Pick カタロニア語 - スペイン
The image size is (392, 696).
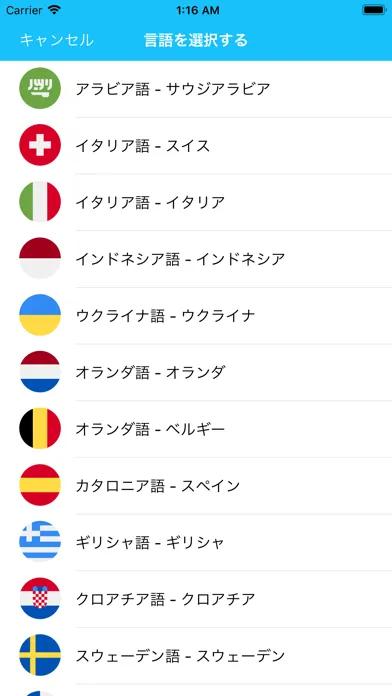(x=196, y=486)
